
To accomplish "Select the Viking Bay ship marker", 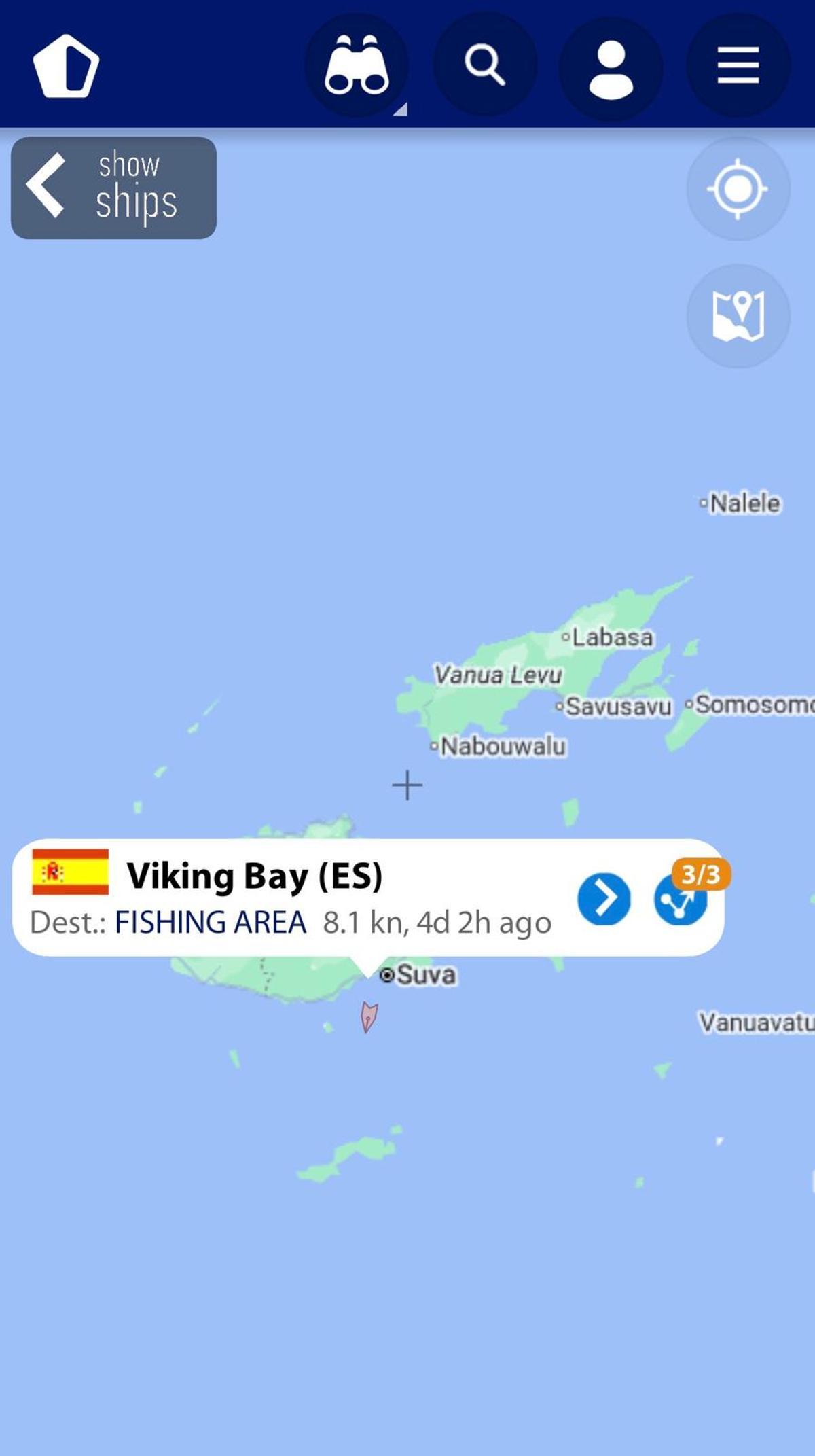I will point(367,1016).
